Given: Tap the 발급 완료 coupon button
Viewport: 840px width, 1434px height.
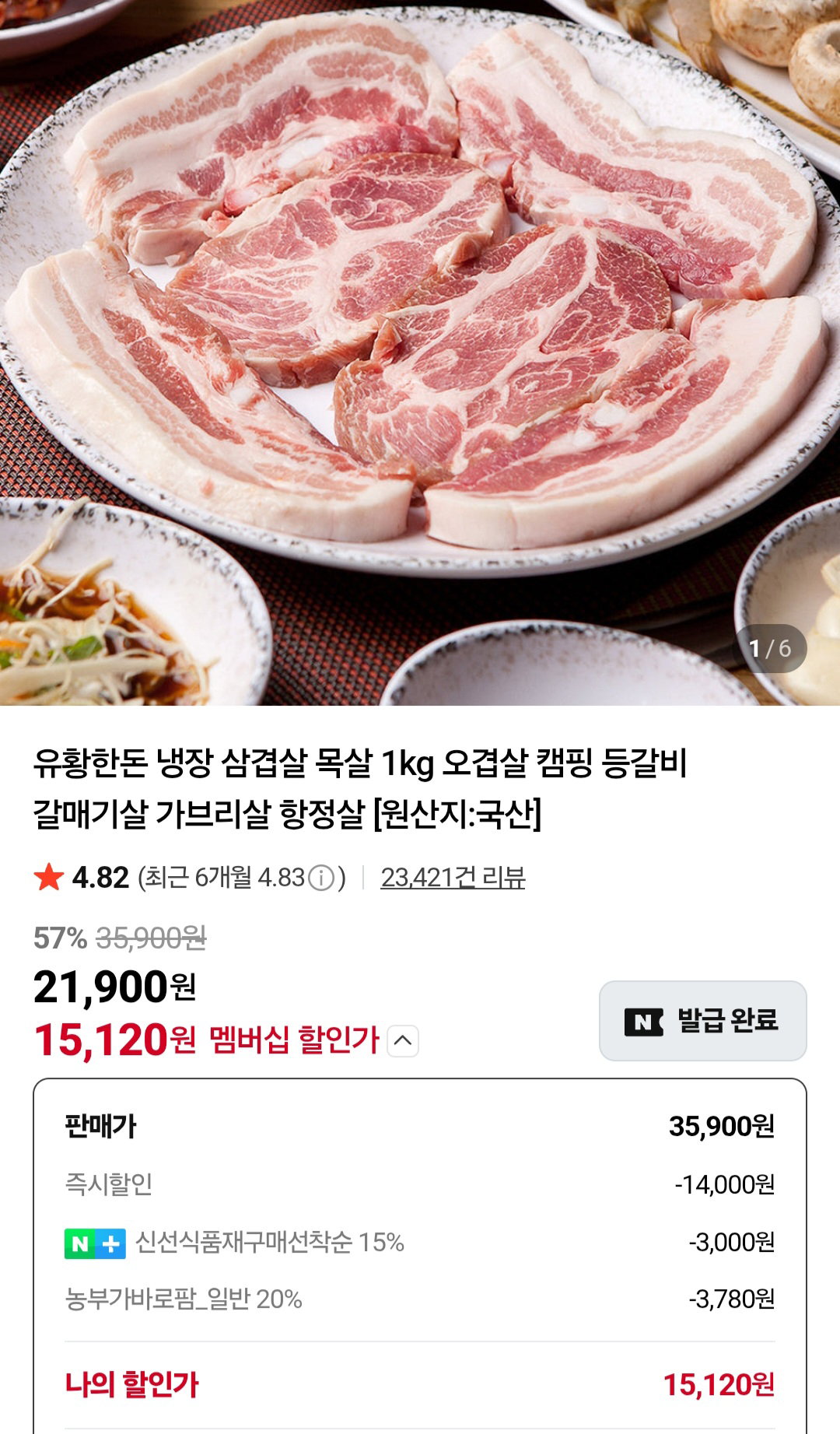Looking at the screenshot, I should pos(702,1021).
